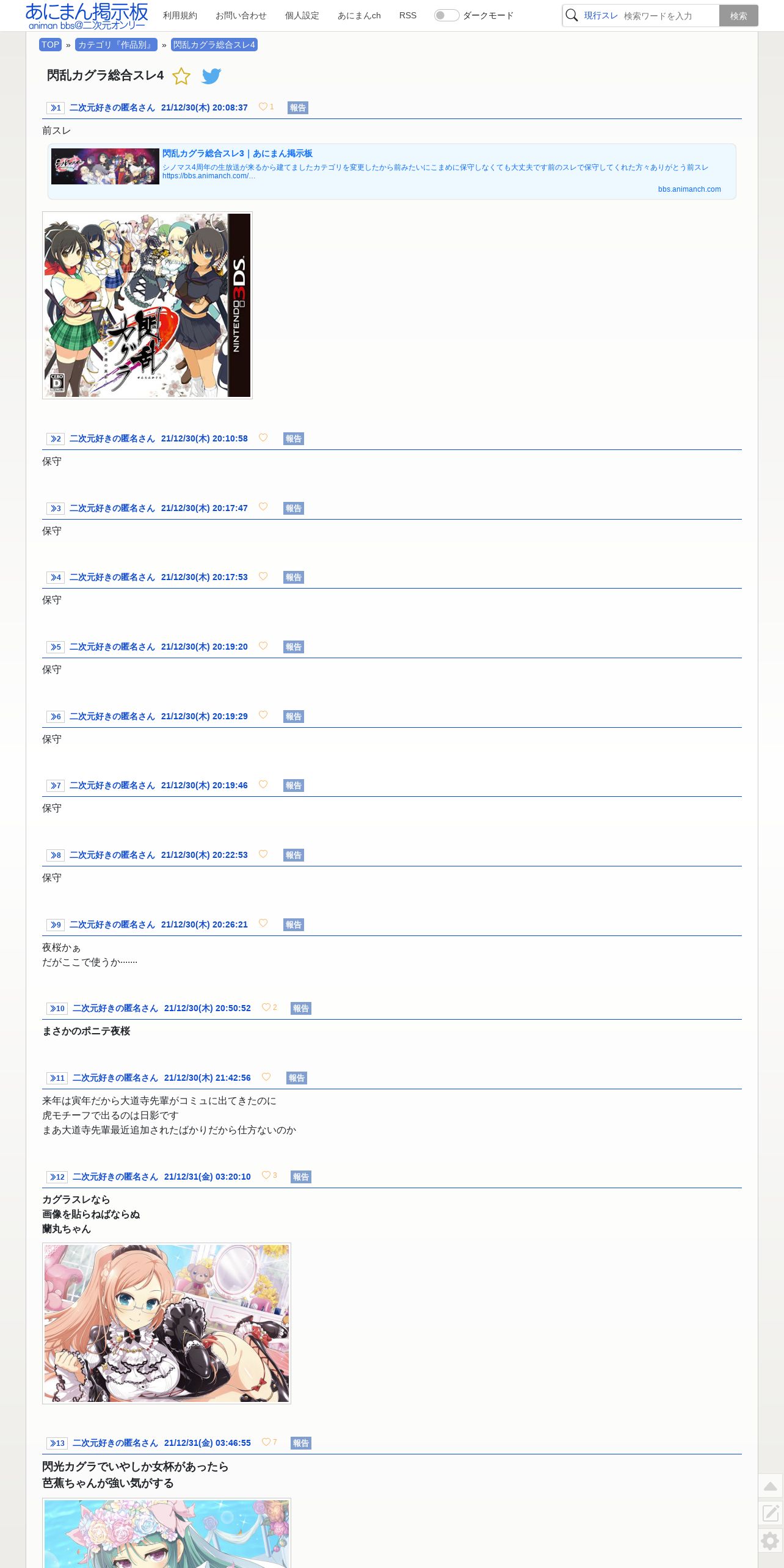Go to the TOP breadcrumb
Viewport: 784px width, 1568px height.
(50, 45)
